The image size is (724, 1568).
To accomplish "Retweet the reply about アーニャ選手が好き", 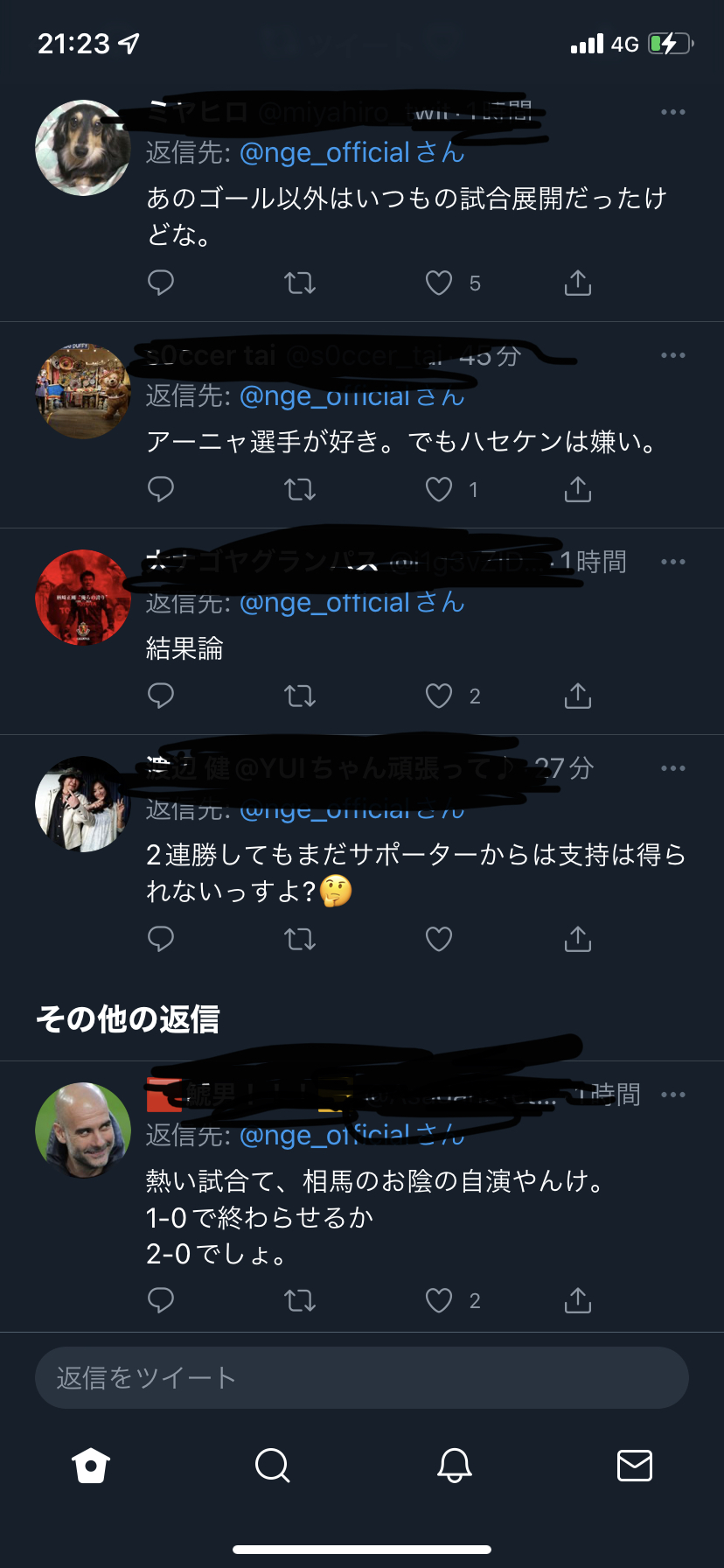I will click(x=300, y=489).
